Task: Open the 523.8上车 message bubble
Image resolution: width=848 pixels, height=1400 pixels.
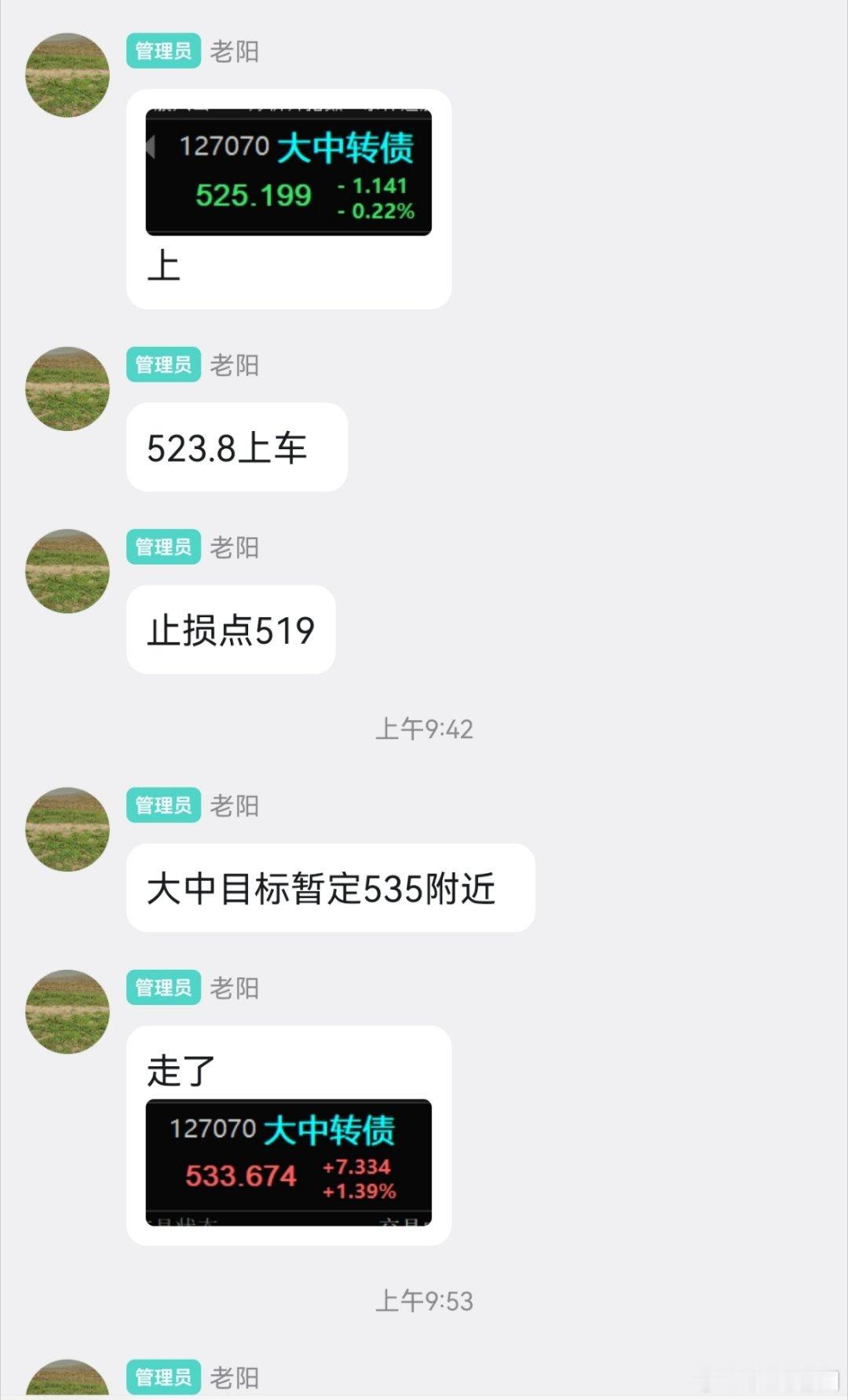Action: pyautogui.click(x=236, y=447)
